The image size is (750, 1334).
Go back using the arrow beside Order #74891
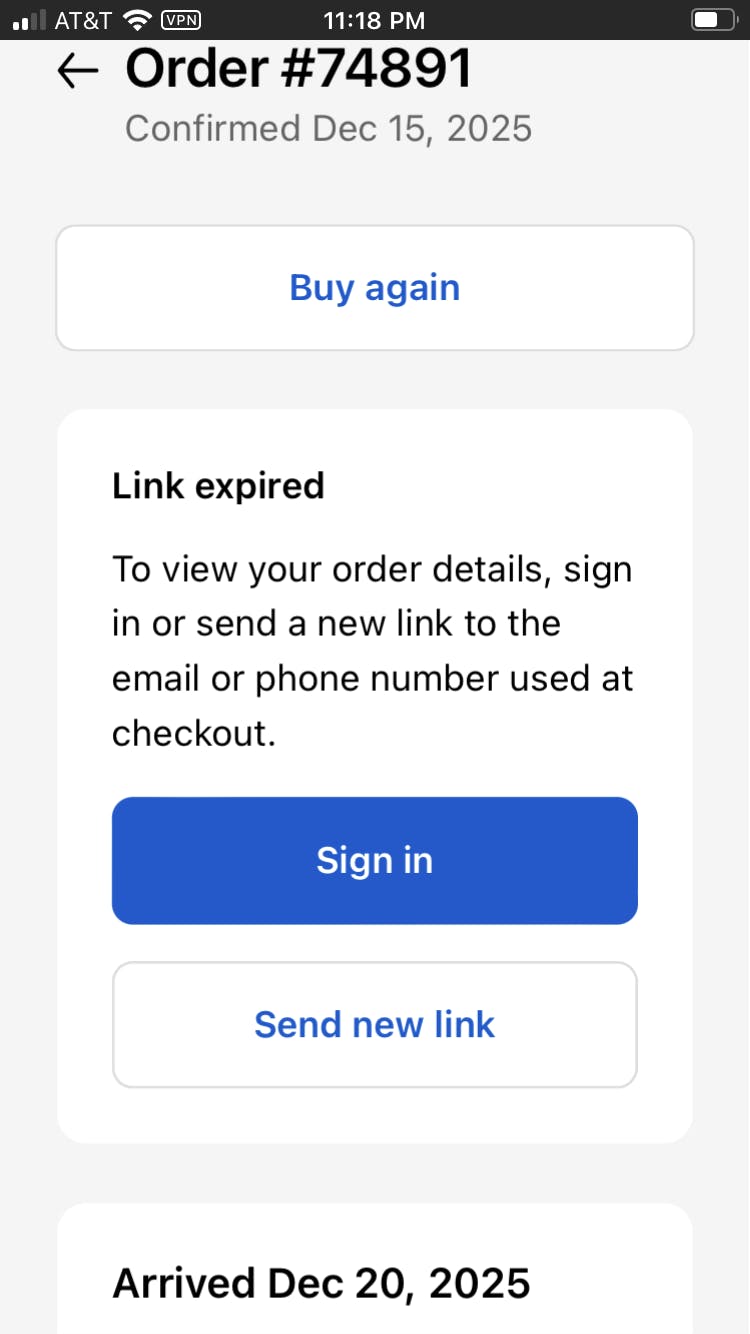(x=78, y=71)
